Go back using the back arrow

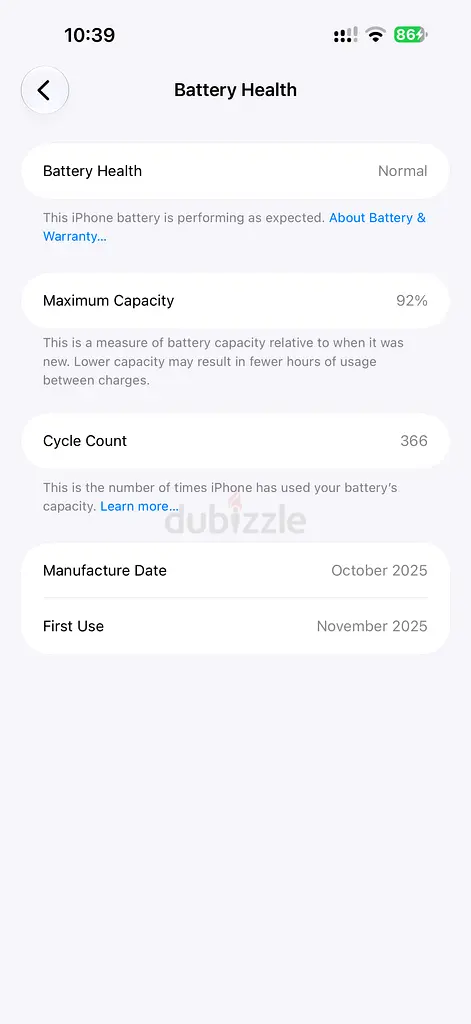coord(44,90)
